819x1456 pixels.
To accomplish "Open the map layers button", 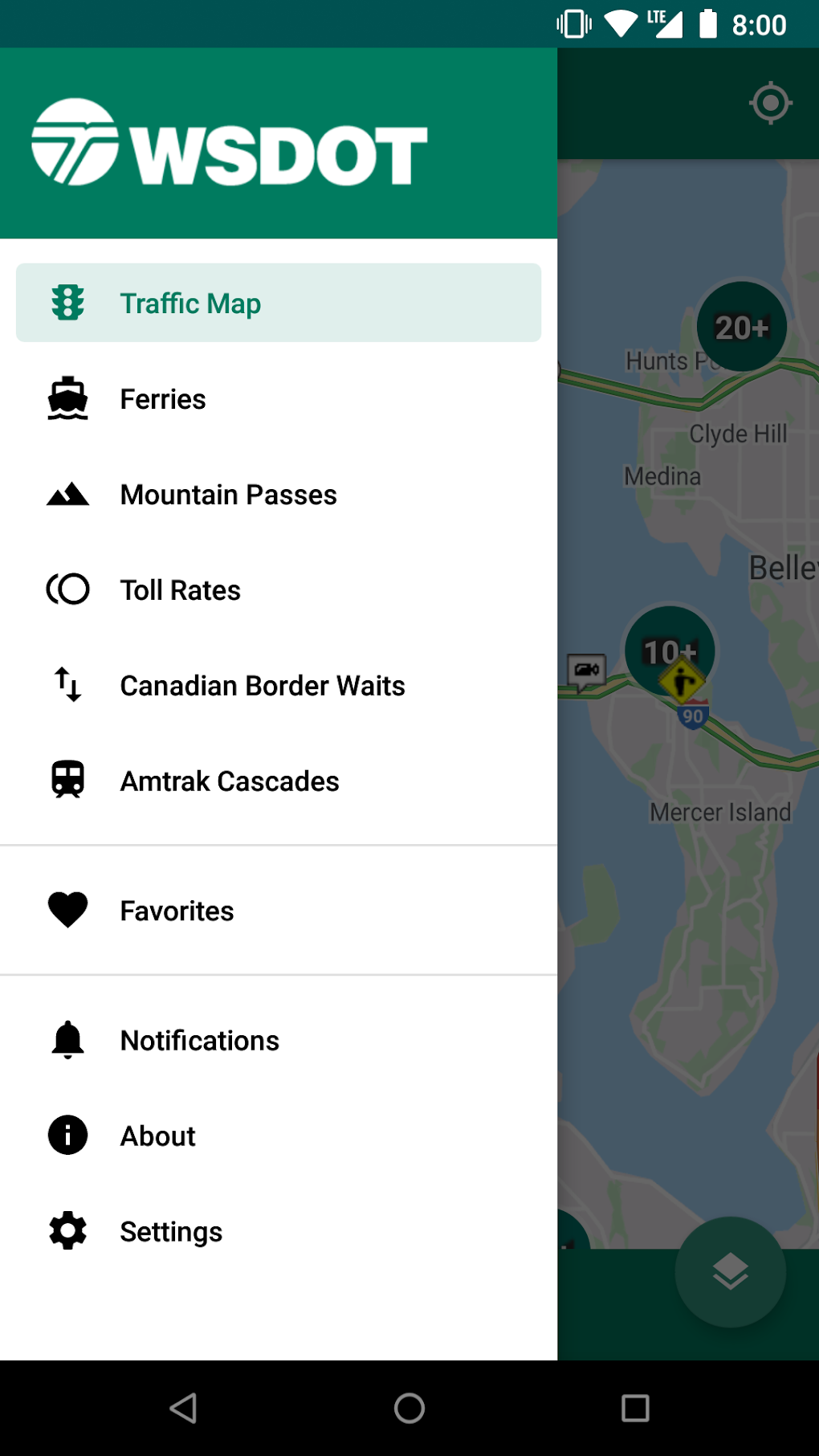I will click(x=729, y=1271).
